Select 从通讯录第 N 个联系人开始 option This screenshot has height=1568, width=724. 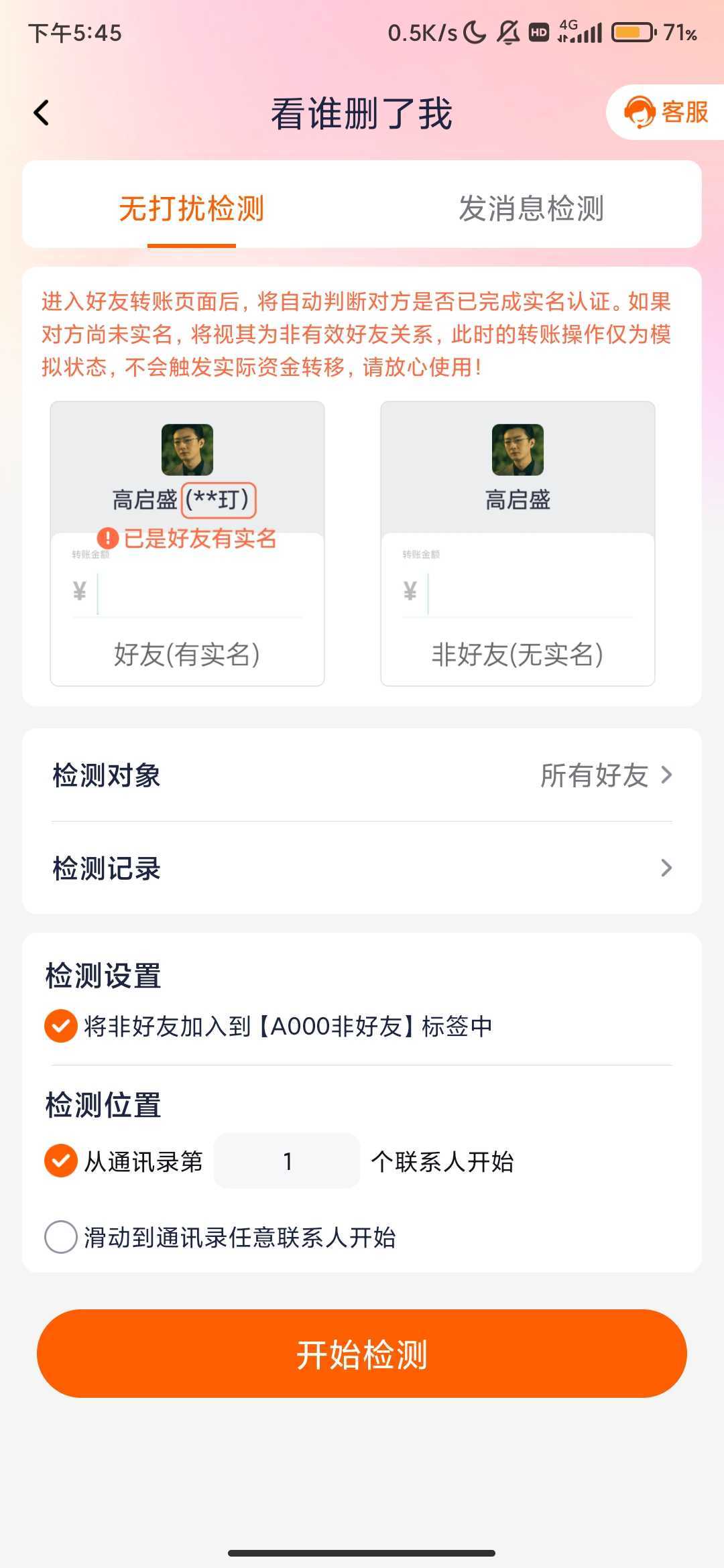pyautogui.click(x=61, y=1161)
